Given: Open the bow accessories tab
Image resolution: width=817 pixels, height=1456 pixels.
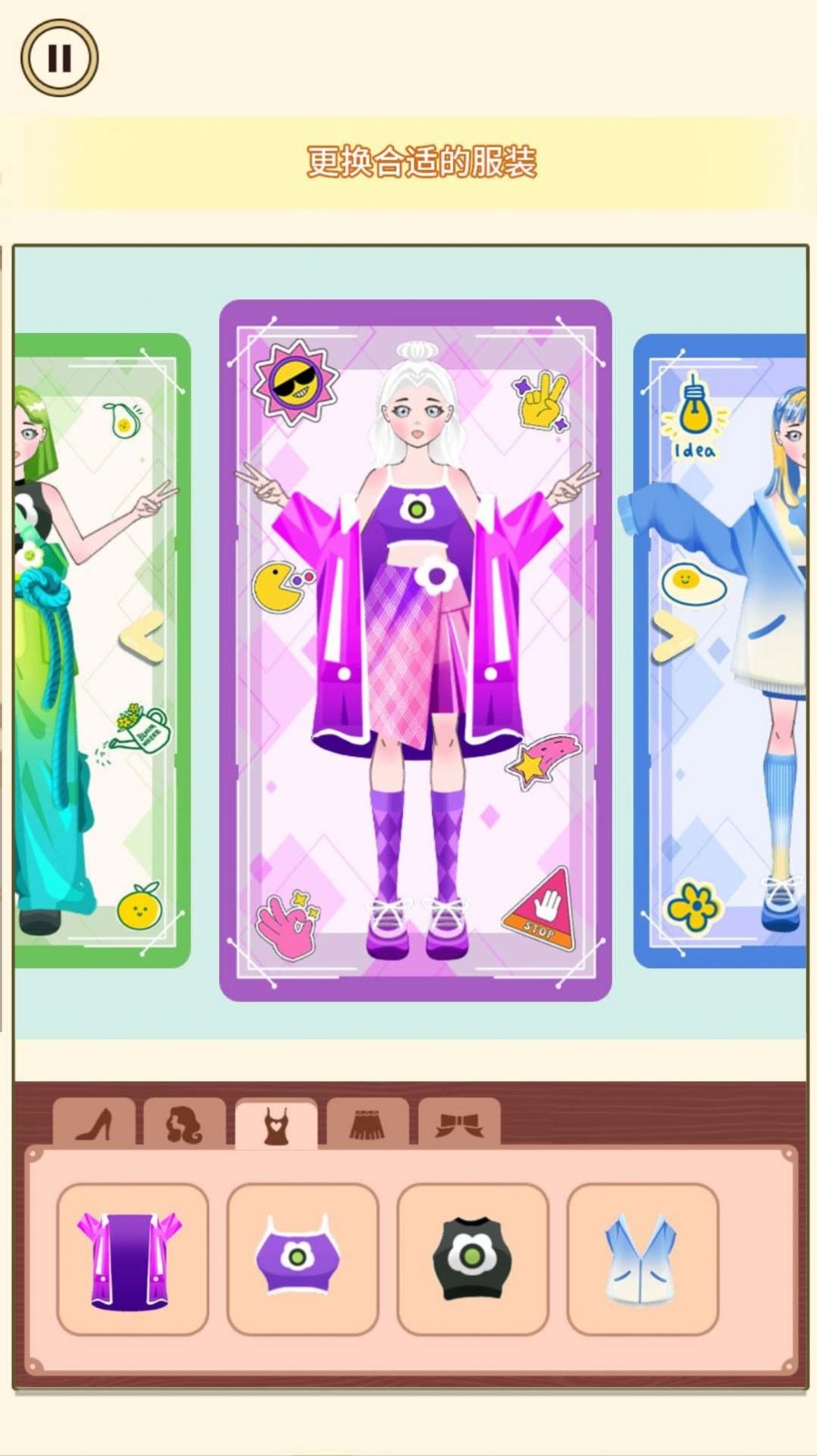Looking at the screenshot, I should click(x=459, y=1125).
